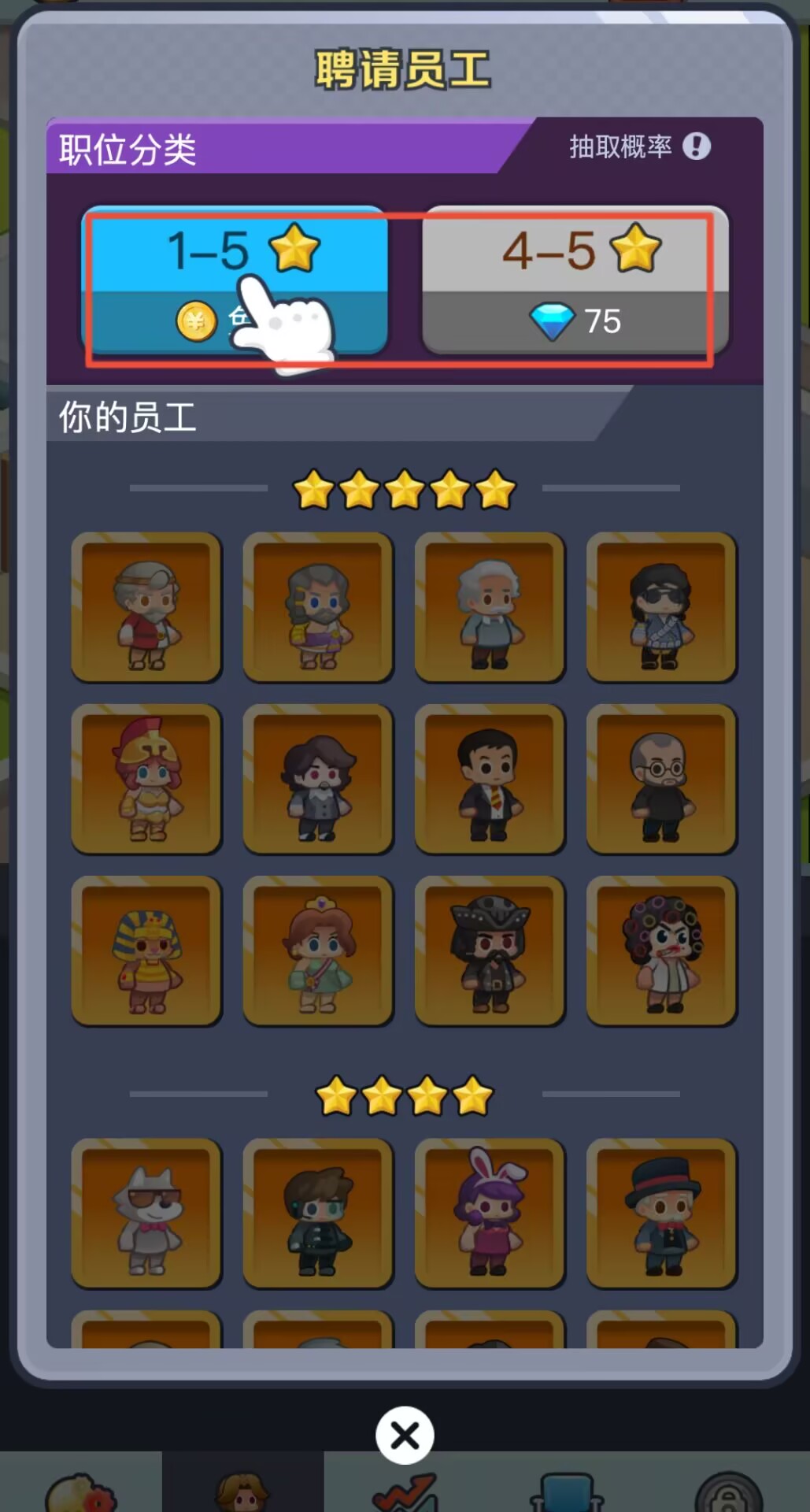This screenshot has height=1512, width=810.
Task: Close the hire employees dialog
Action: click(x=405, y=1436)
